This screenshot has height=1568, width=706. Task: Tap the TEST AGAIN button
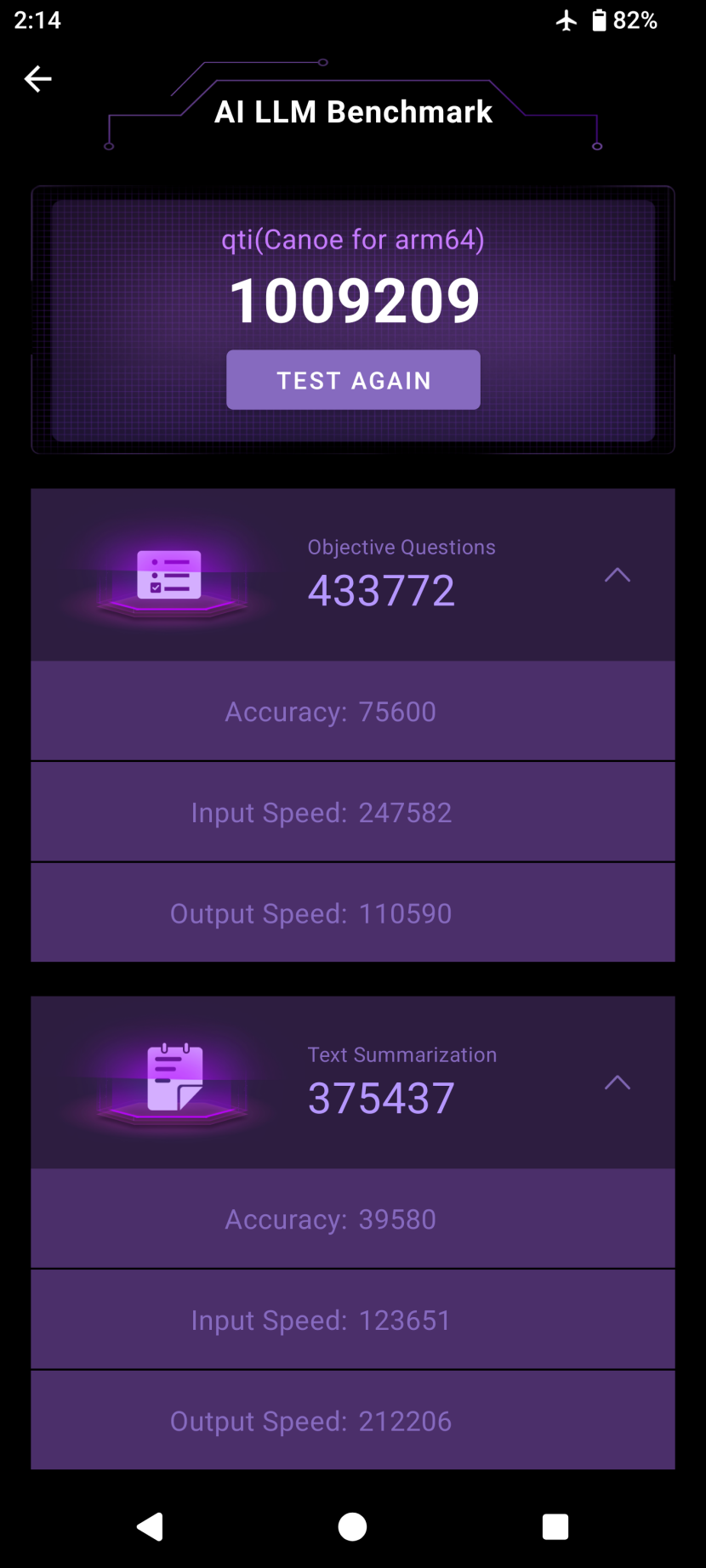[353, 380]
